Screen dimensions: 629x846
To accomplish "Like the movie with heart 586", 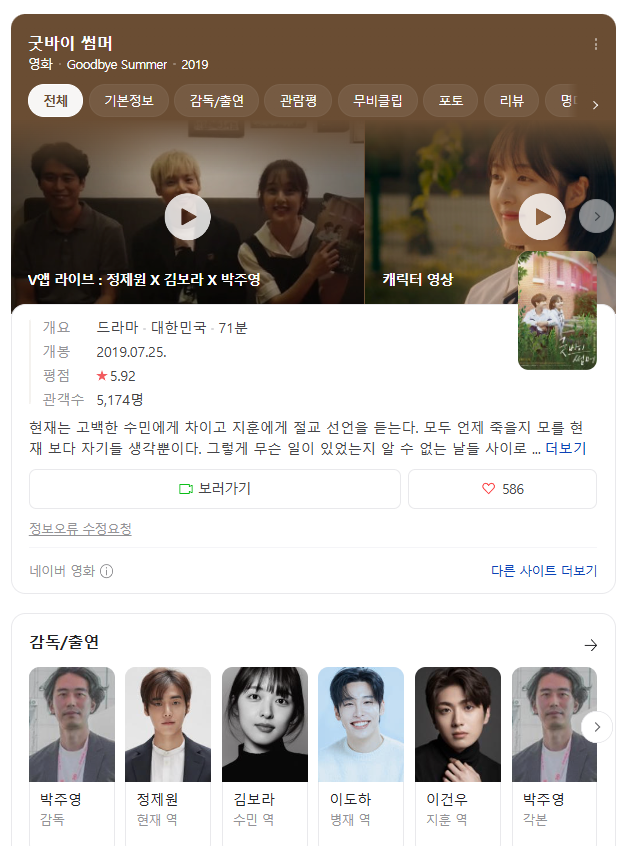I will click(x=502, y=489).
